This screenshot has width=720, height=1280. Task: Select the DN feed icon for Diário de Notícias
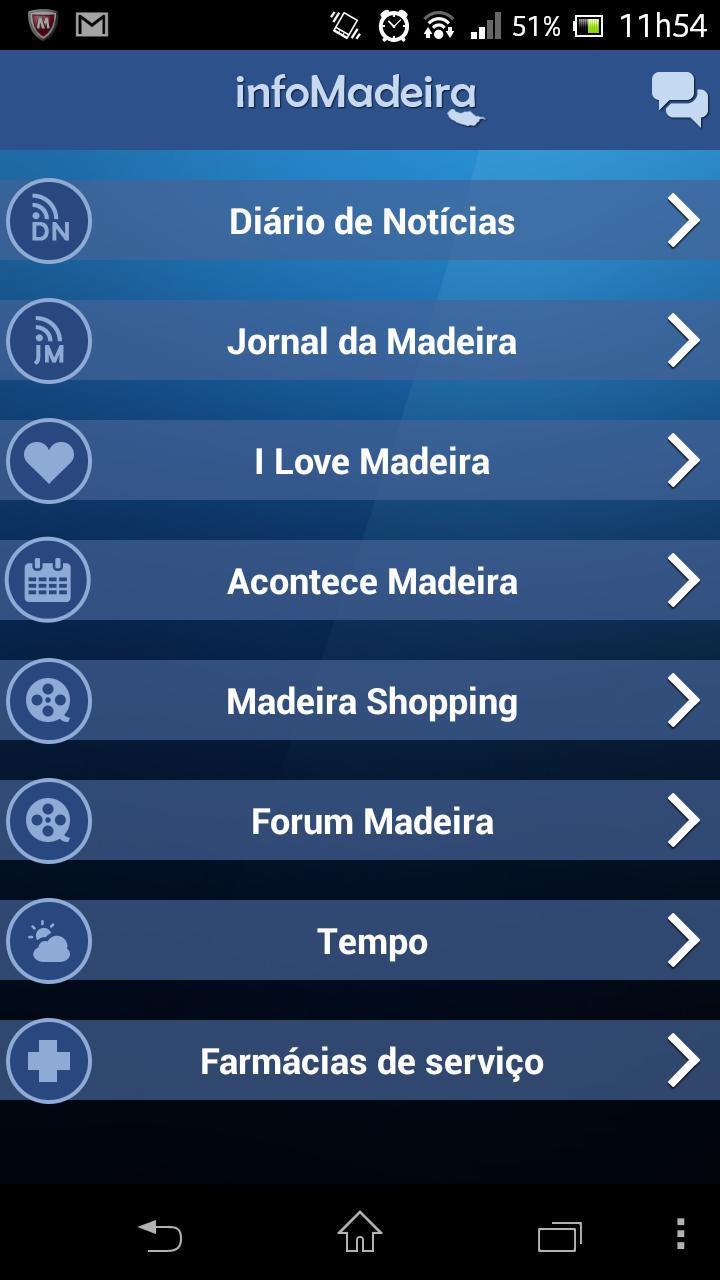pos(48,221)
